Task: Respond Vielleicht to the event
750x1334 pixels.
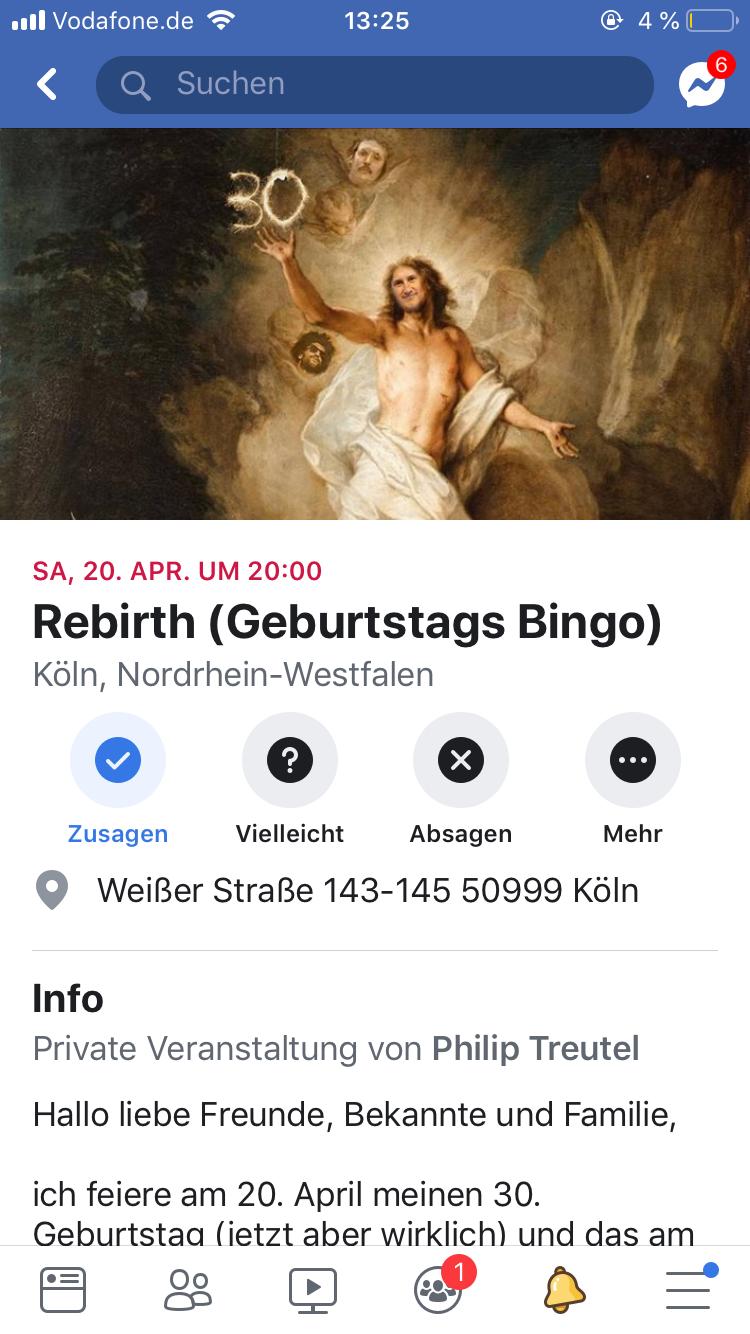Action: (x=290, y=761)
